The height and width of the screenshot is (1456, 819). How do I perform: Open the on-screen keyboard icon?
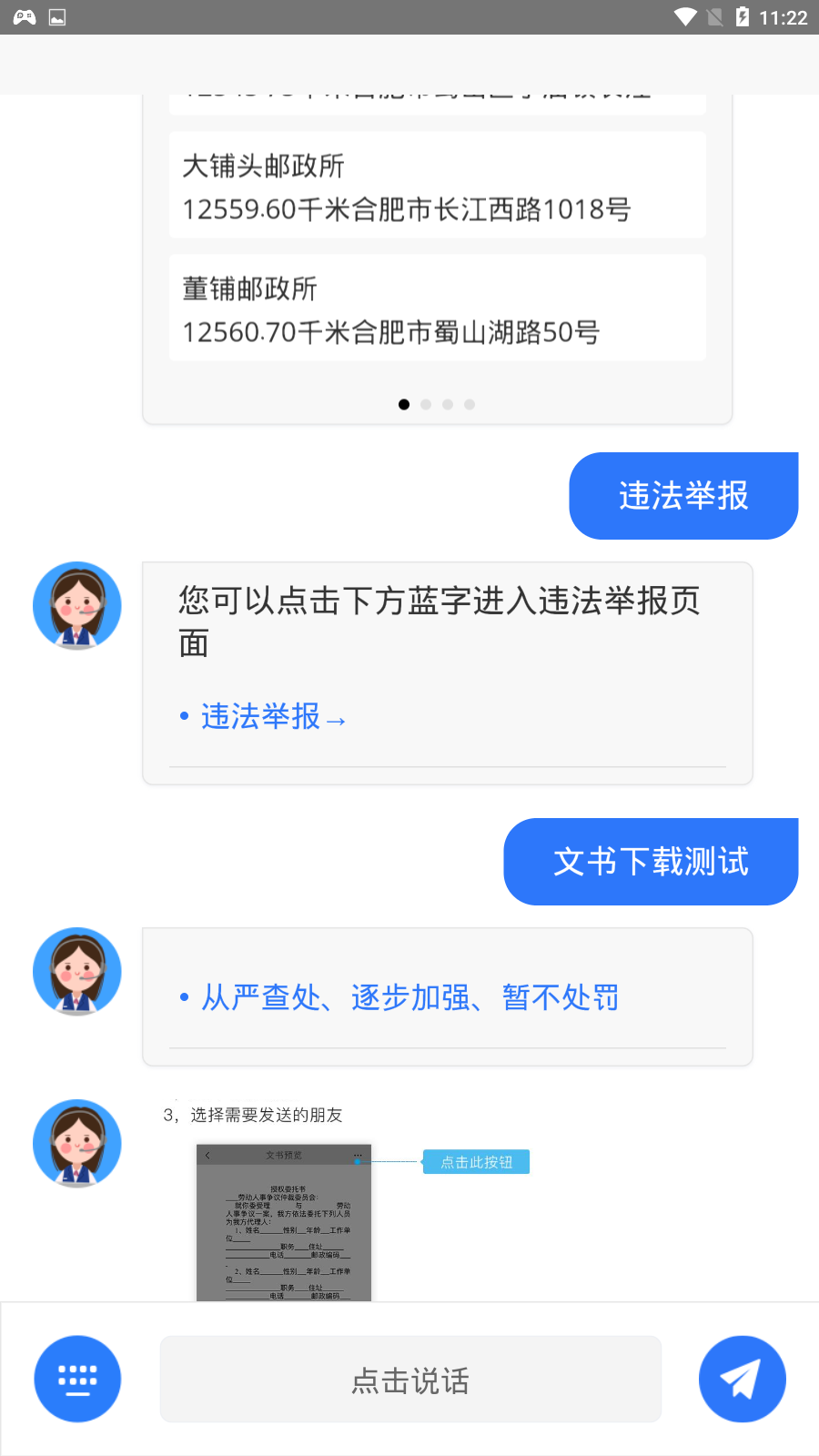(x=77, y=1379)
